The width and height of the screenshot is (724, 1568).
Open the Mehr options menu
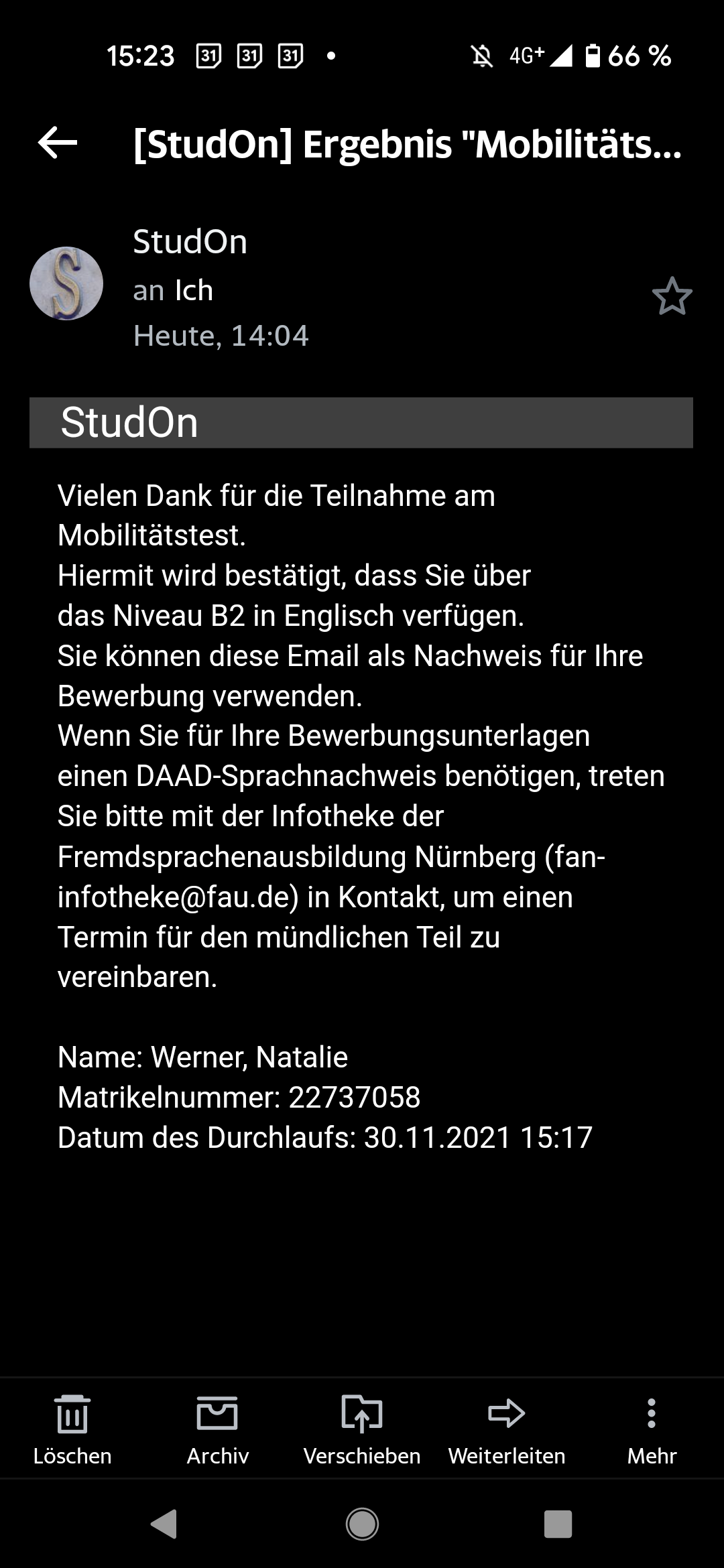(652, 1429)
